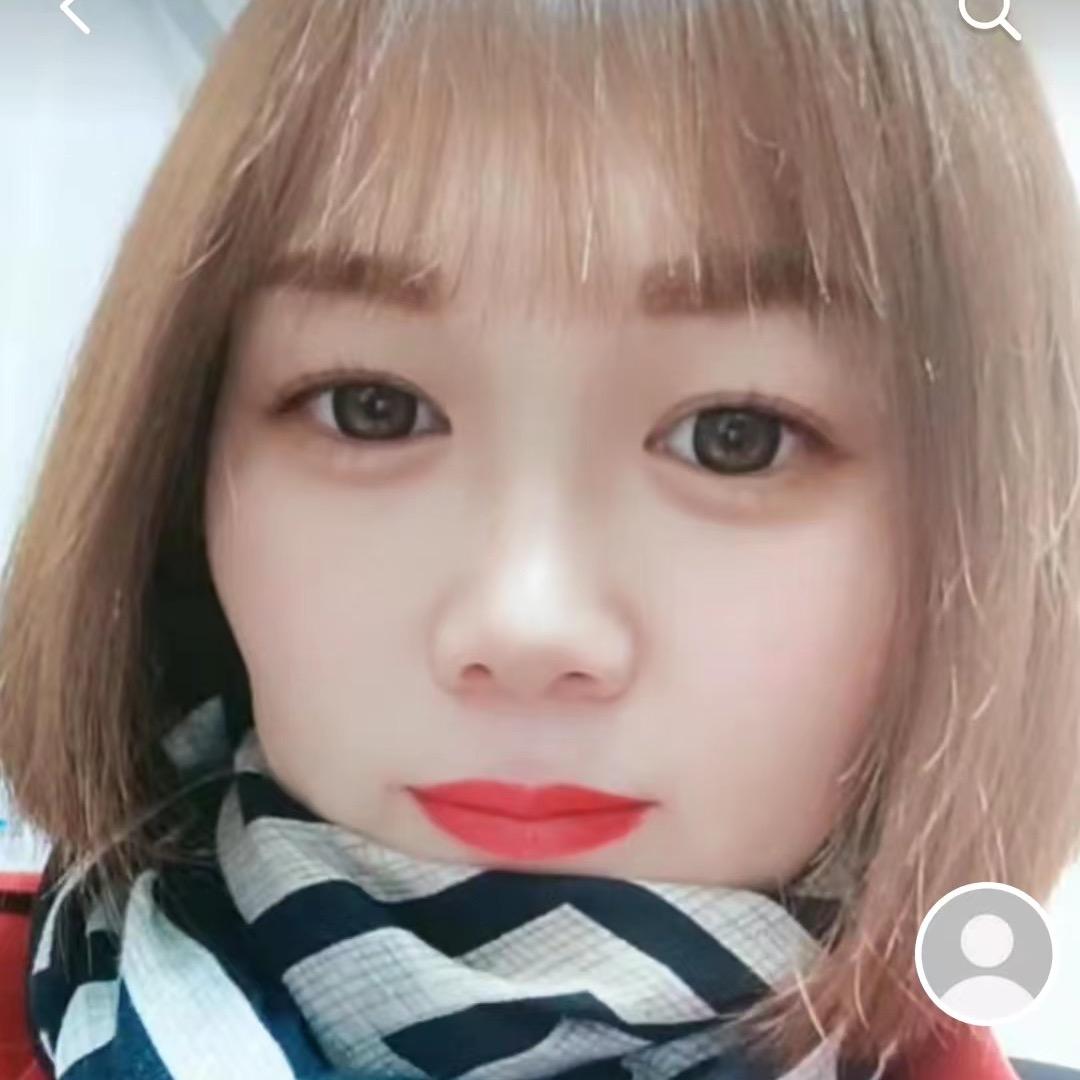This screenshot has width=1080, height=1080.
Task: Open the uploader's profile avatar
Action: click(x=986, y=953)
